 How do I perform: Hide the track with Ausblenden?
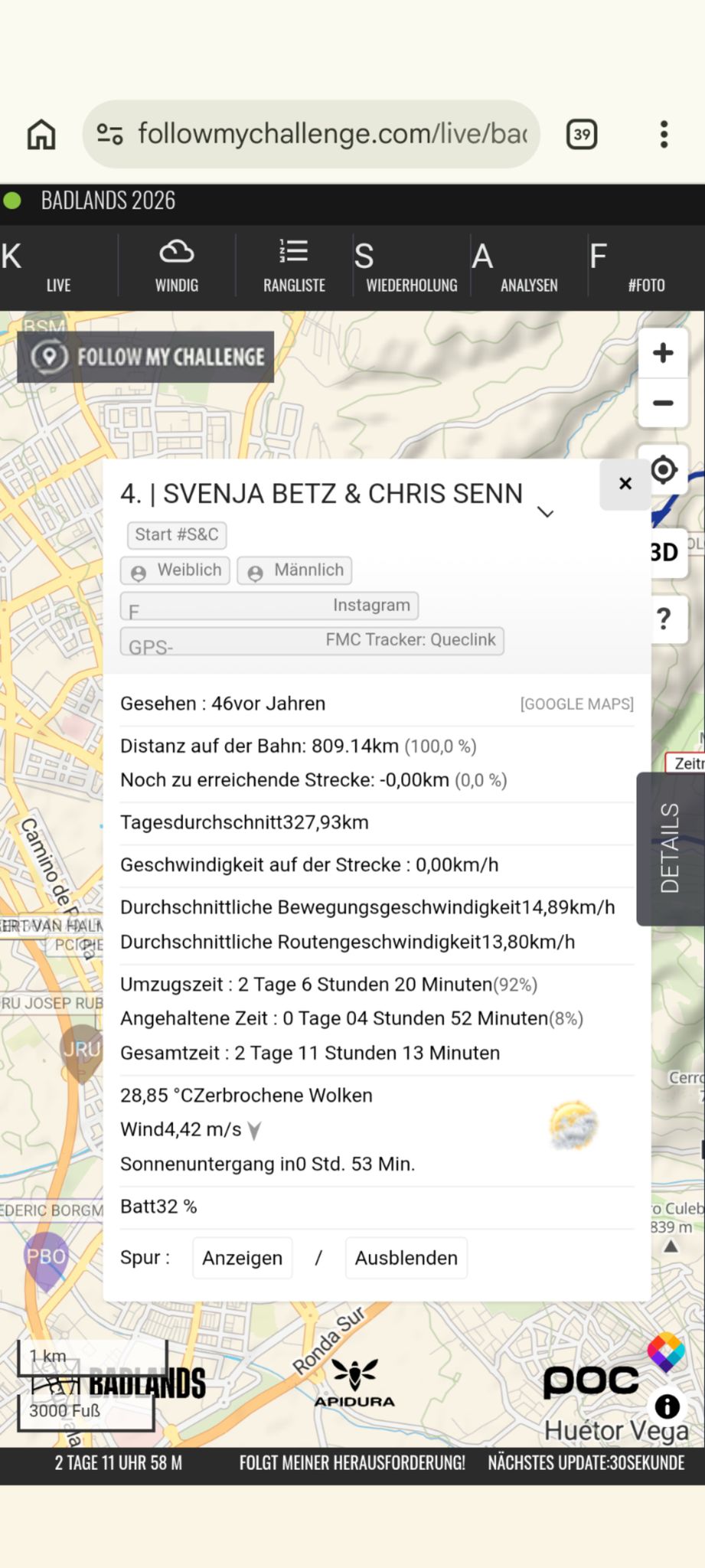coord(406,1258)
